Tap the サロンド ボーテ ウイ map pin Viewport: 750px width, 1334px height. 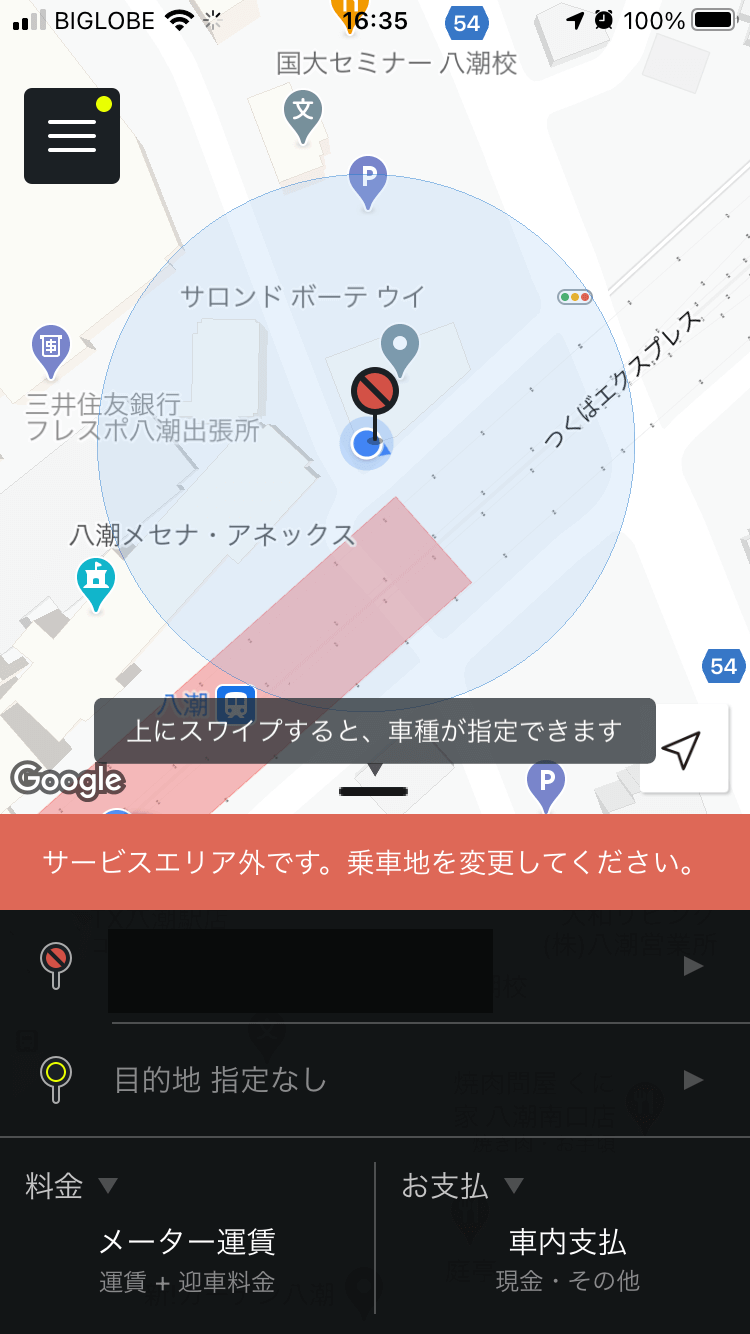tap(401, 346)
